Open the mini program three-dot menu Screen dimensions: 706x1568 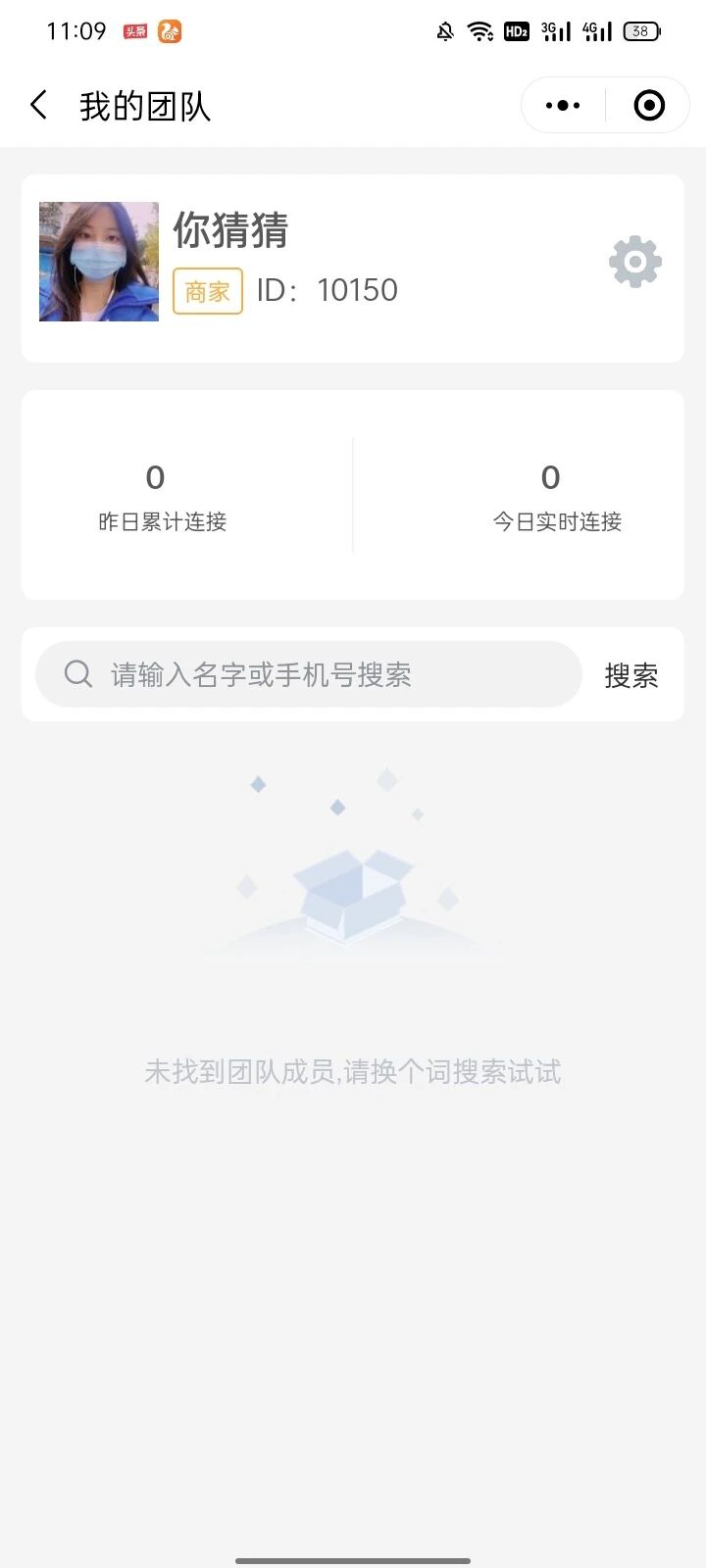coord(562,105)
